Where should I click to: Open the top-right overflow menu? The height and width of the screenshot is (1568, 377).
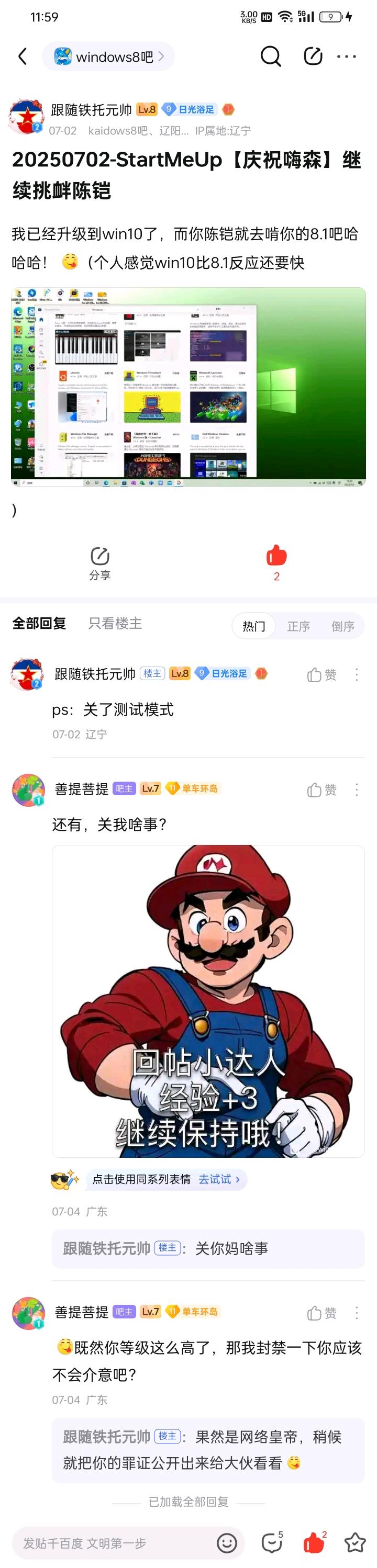tap(347, 57)
